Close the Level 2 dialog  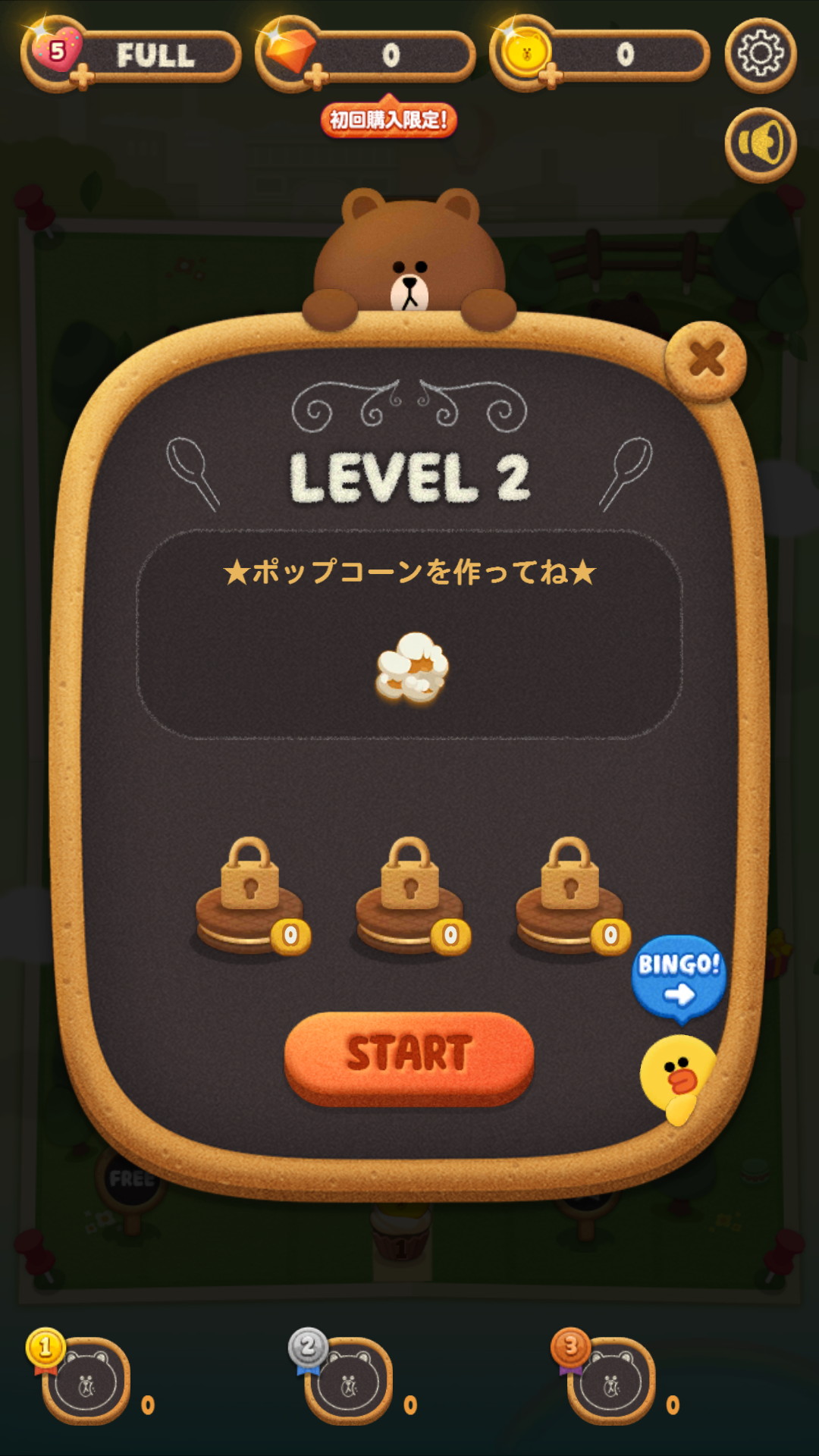706,360
